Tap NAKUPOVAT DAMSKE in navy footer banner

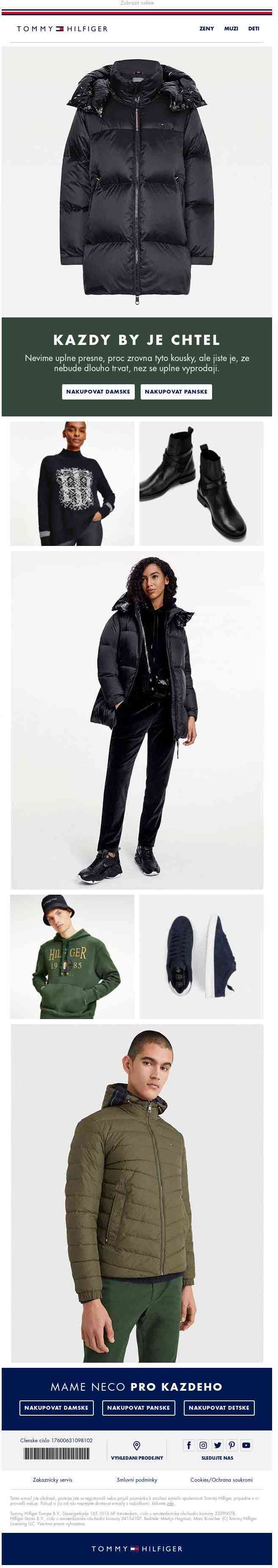click(x=57, y=1407)
